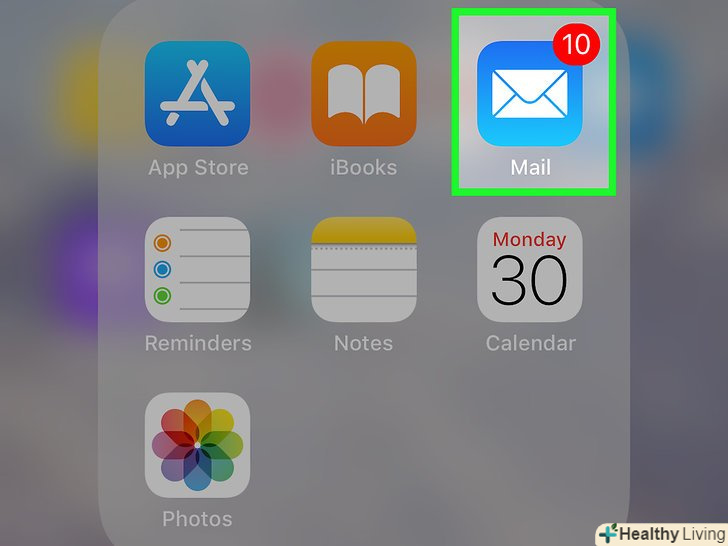Open the Mail app
The image size is (728, 546).
530,94
